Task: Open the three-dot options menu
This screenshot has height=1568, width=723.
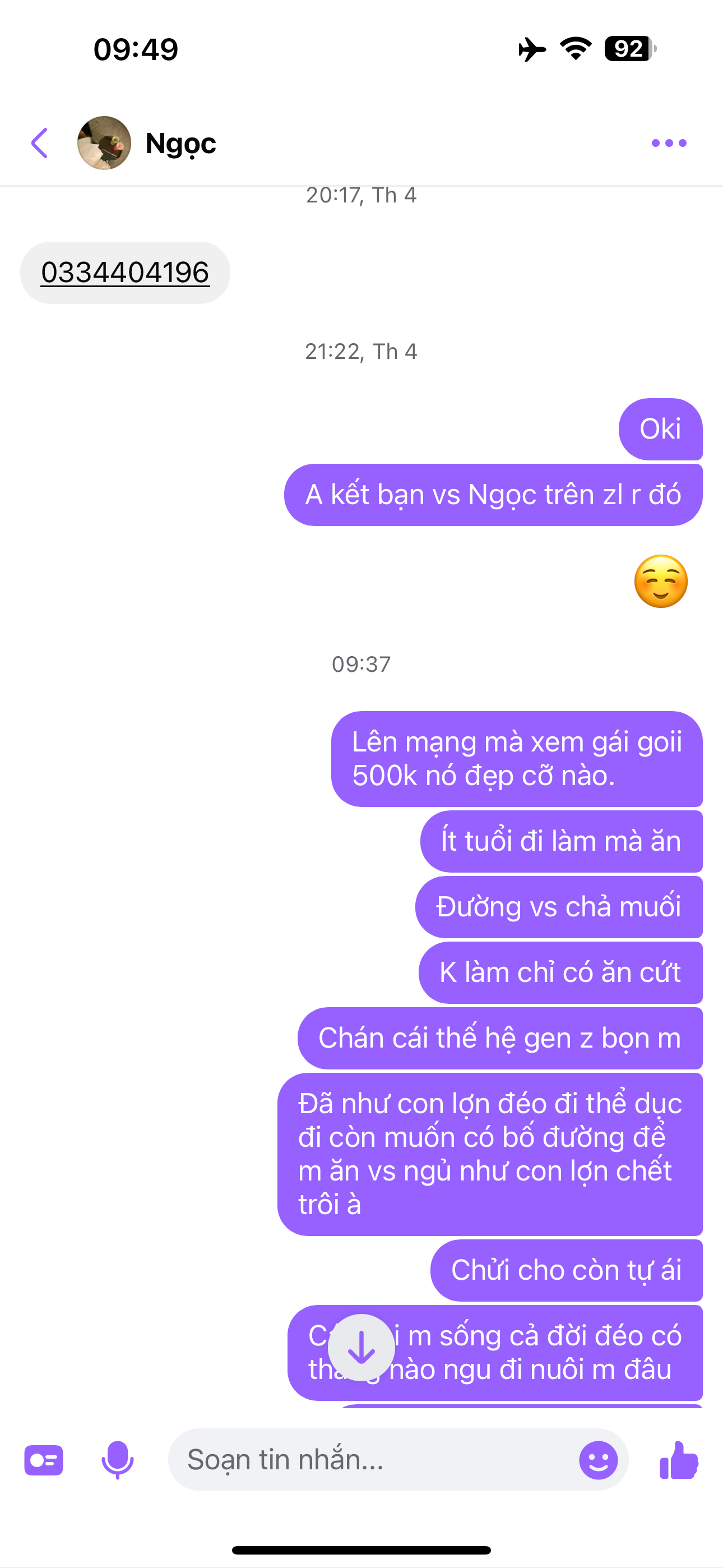Action: coord(668,143)
